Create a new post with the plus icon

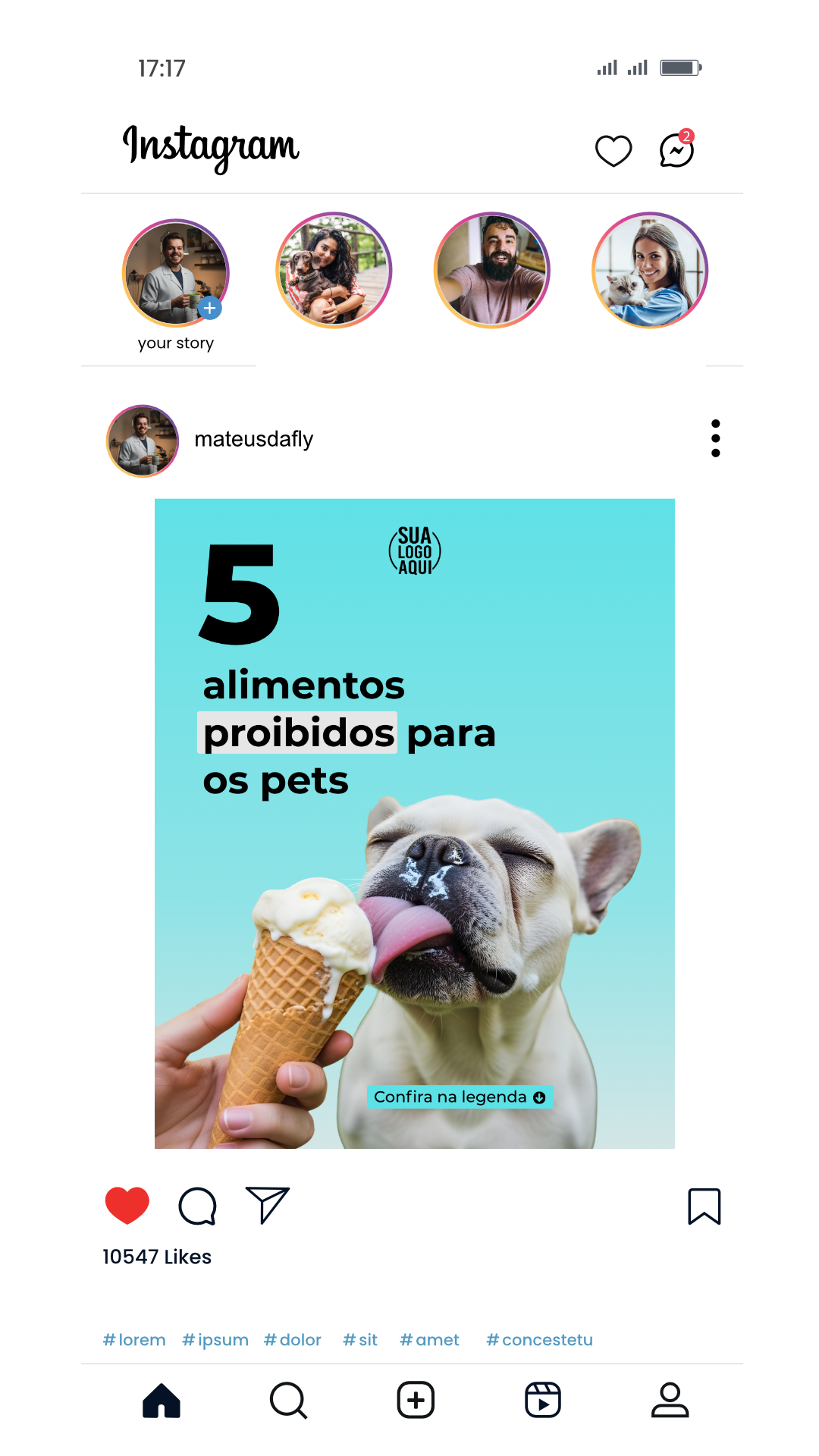[x=415, y=1400]
